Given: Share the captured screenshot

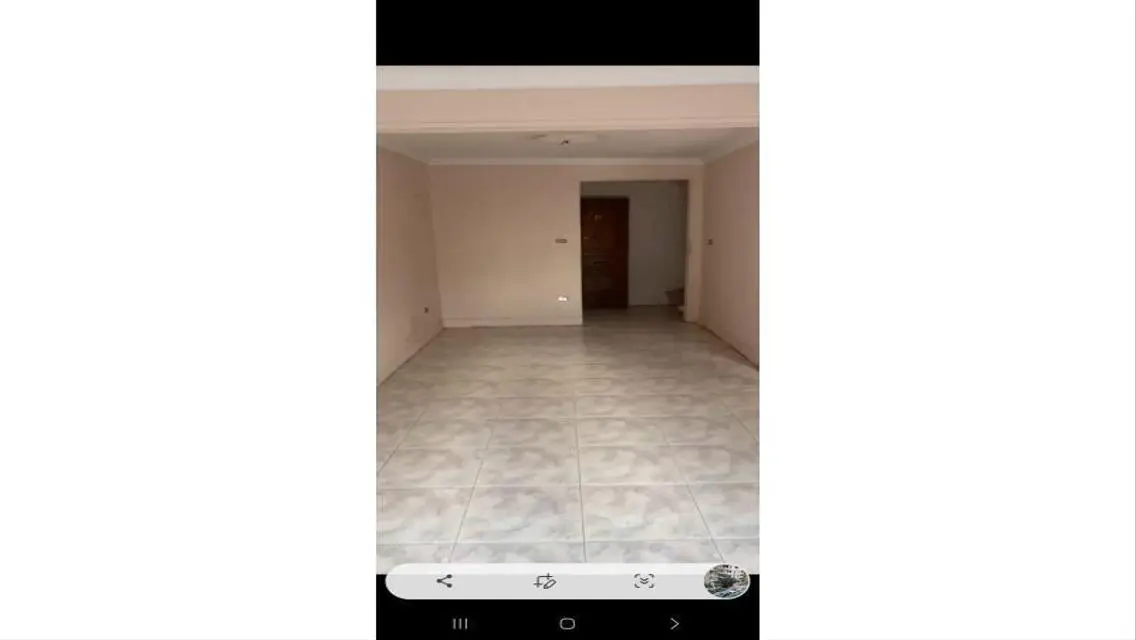Looking at the screenshot, I should (445, 581).
